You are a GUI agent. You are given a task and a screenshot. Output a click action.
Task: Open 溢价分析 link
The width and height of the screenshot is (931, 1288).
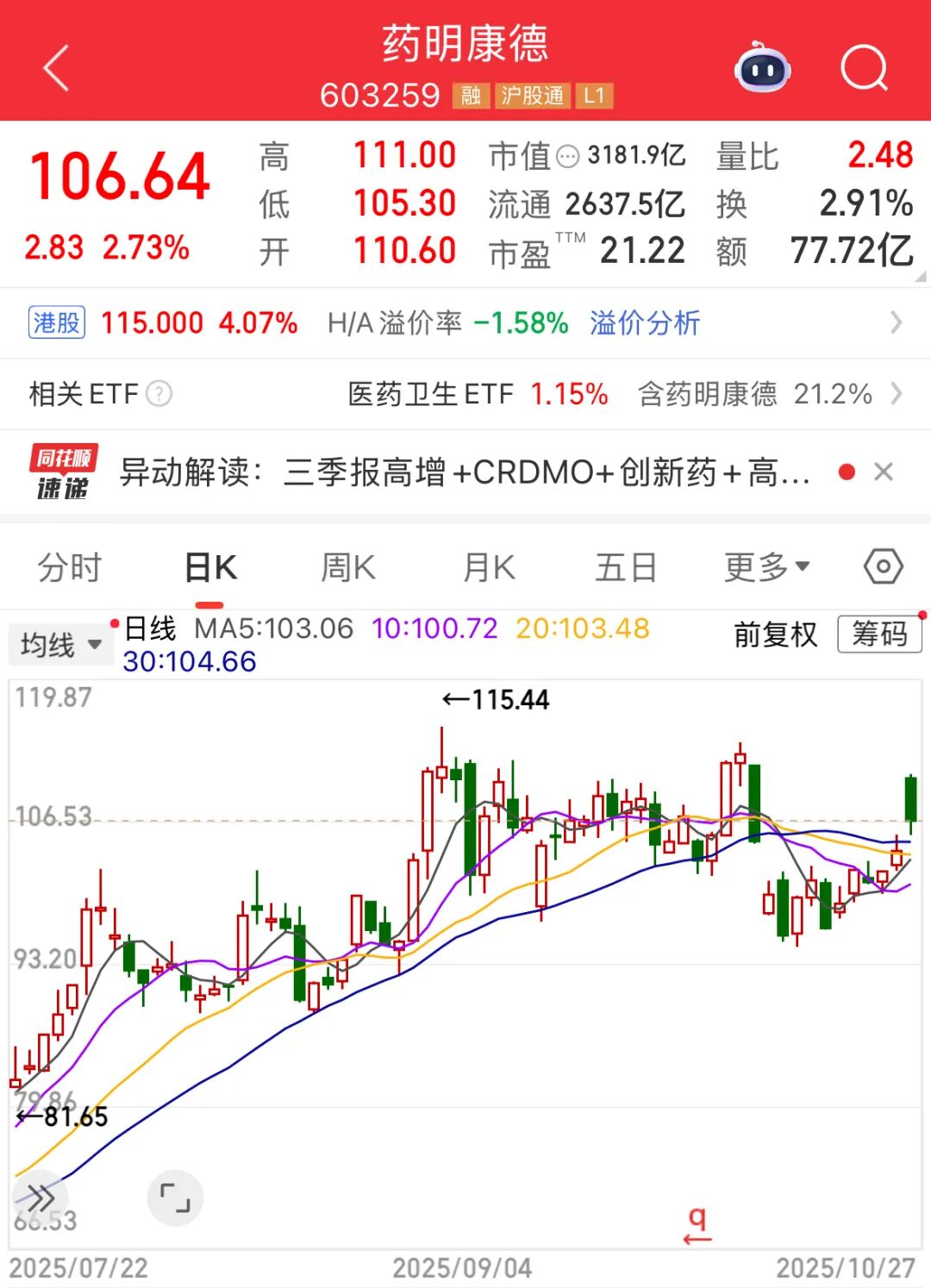[644, 323]
